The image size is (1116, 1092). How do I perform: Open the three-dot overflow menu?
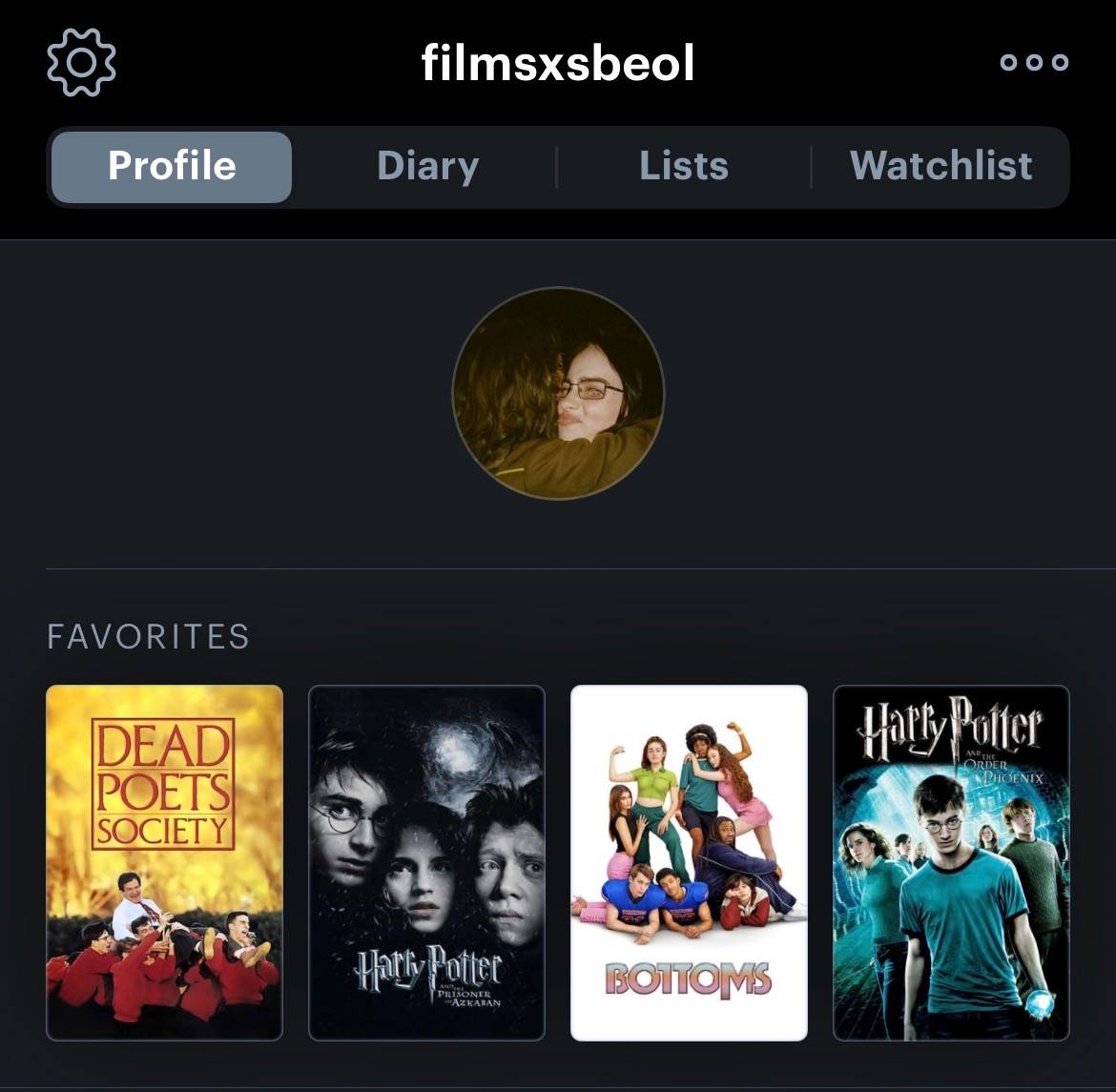1034,63
